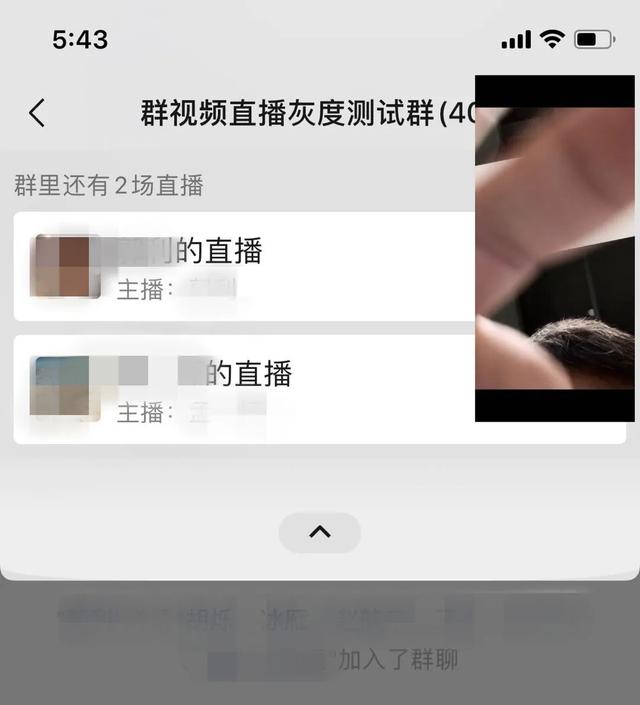
Task: Open the first live stream card
Action: pyautogui.click(x=240, y=267)
